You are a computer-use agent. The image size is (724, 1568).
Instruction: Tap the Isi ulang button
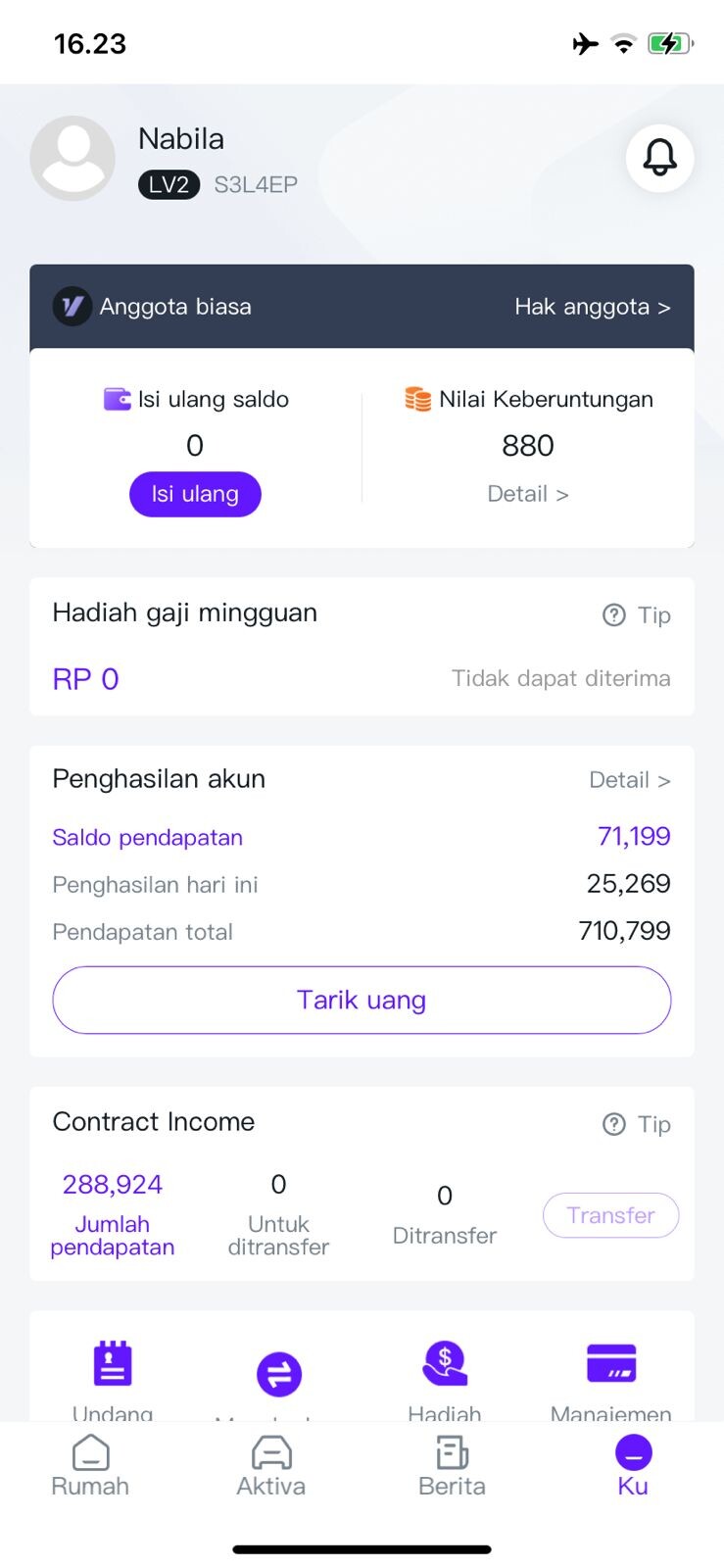[x=195, y=494]
